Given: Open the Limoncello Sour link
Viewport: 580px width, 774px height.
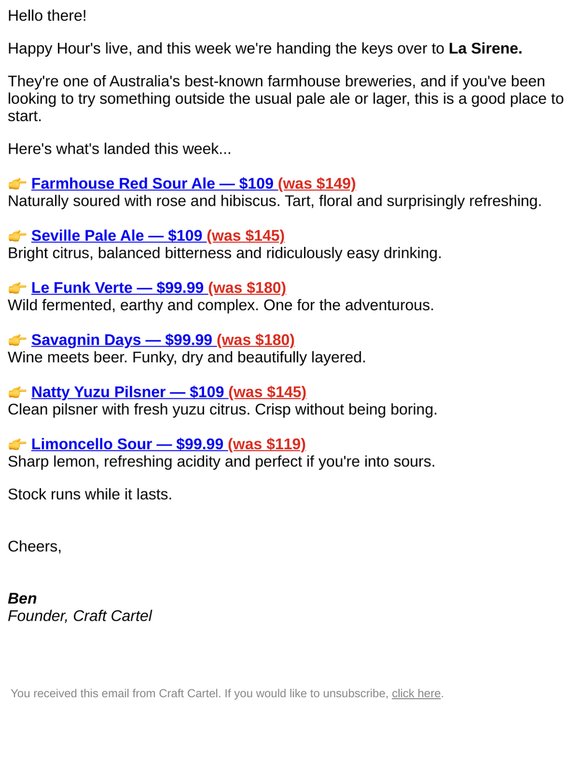Looking at the screenshot, I should coord(168,444).
